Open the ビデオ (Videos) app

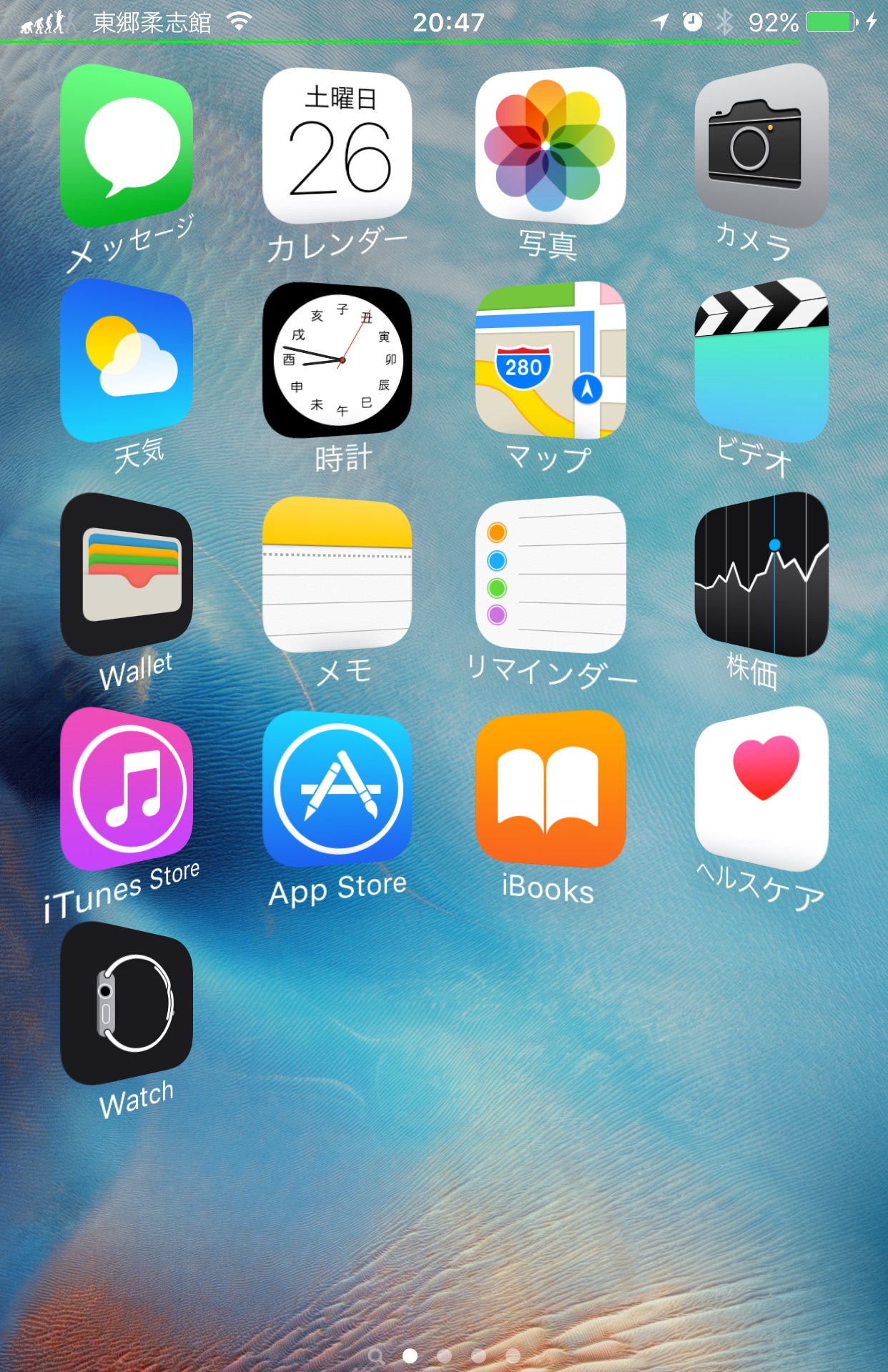[x=761, y=360]
